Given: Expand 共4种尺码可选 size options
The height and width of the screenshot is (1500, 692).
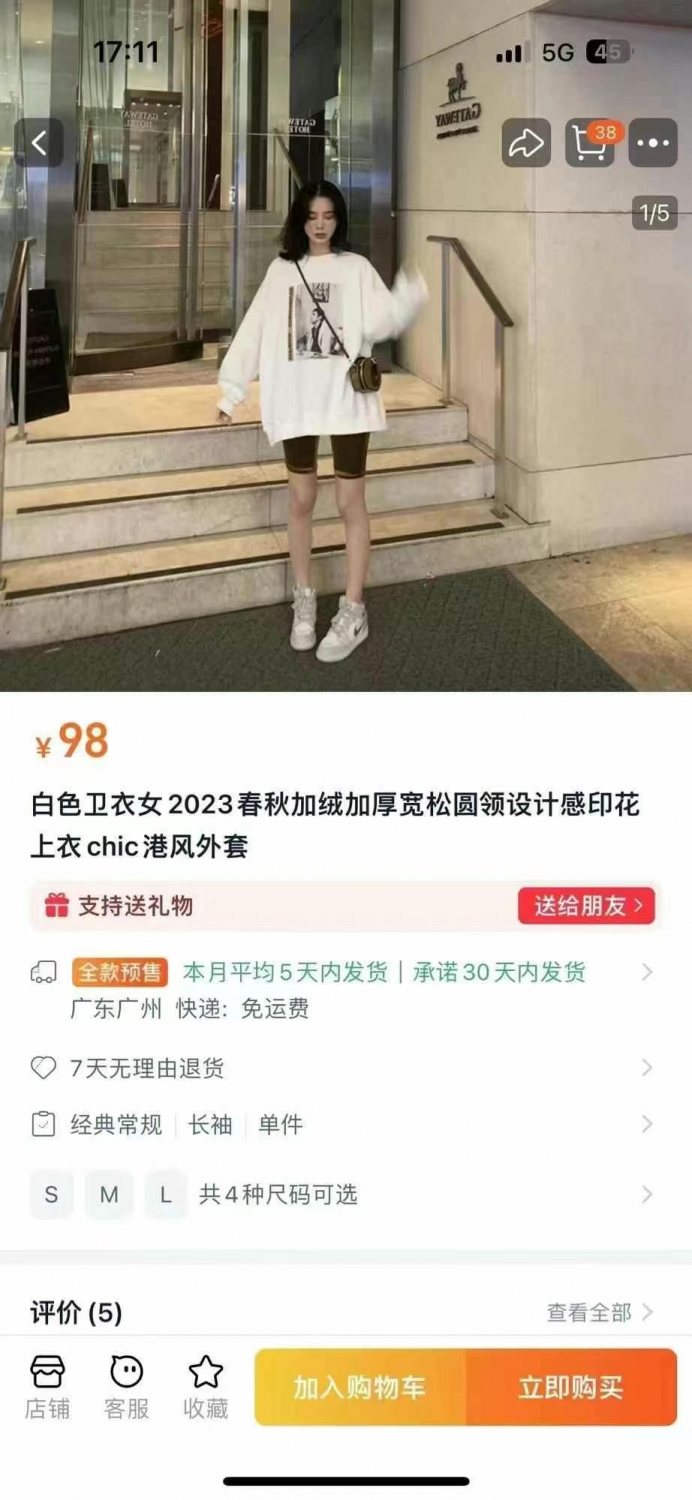Looking at the screenshot, I should click(278, 1194).
